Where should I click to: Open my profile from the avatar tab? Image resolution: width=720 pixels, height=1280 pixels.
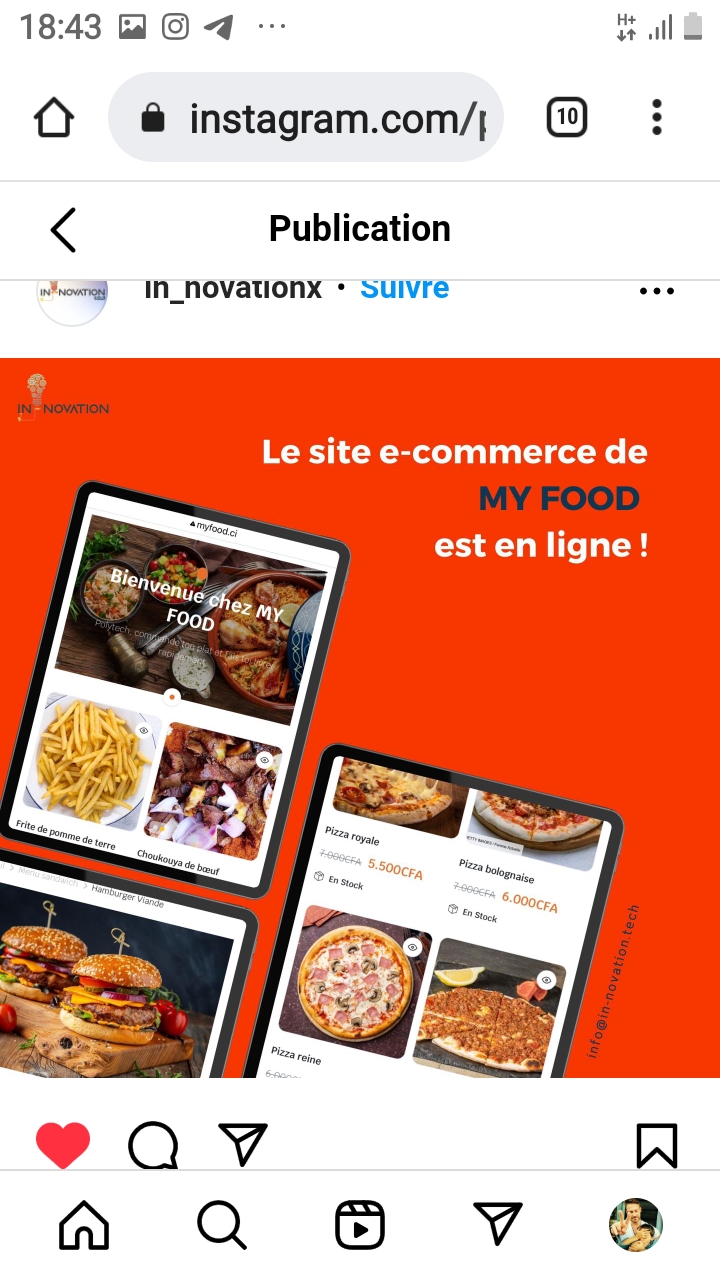tap(636, 1225)
